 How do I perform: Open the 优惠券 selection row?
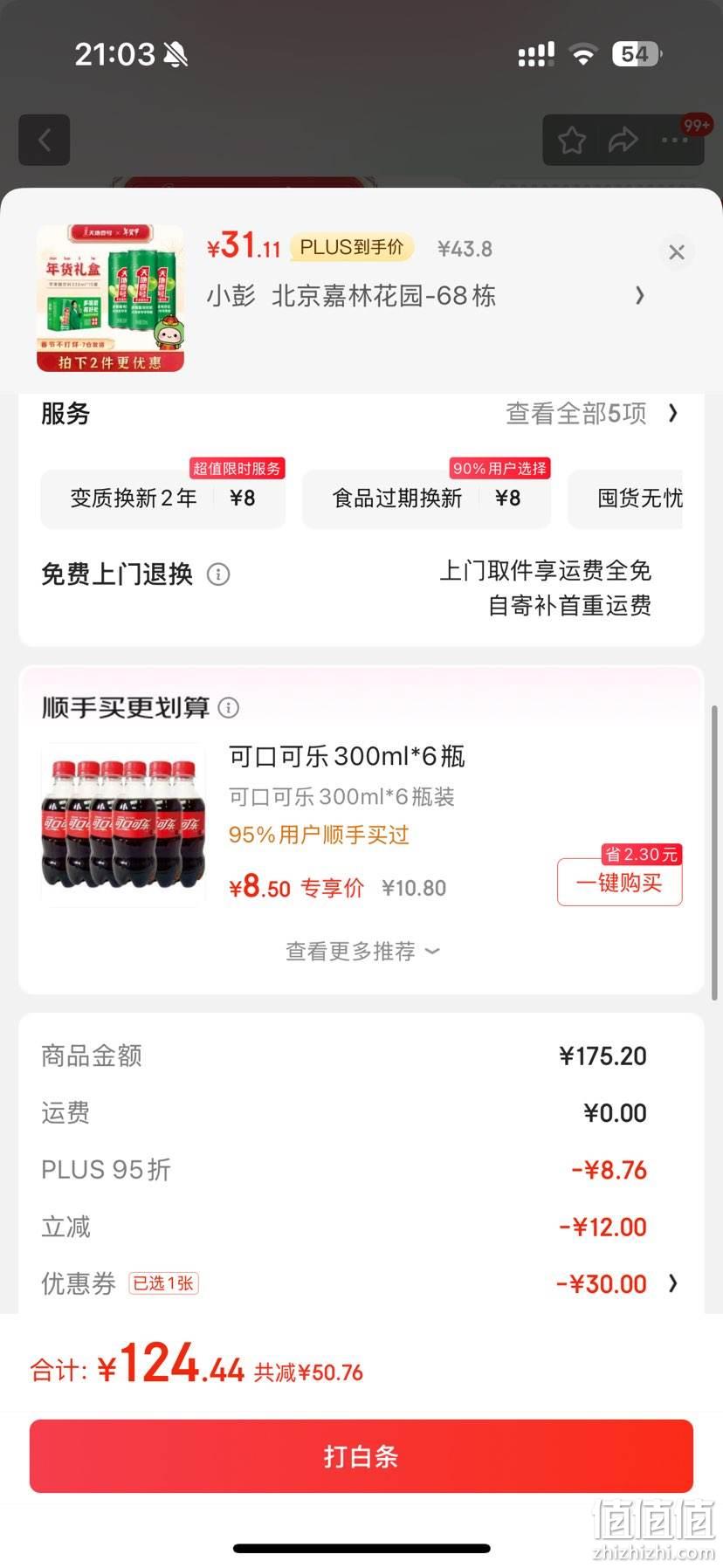pyautogui.click(x=361, y=1283)
